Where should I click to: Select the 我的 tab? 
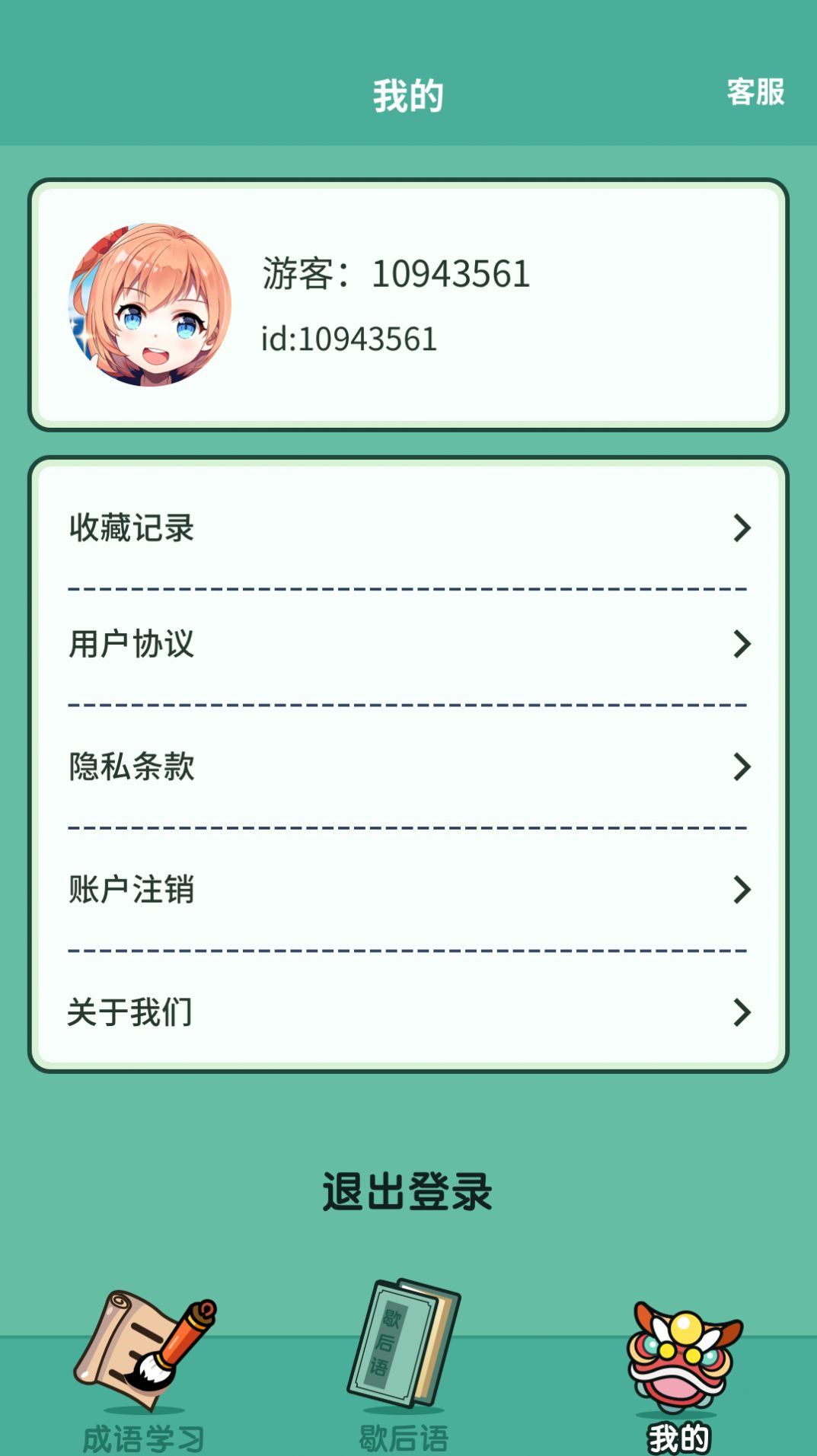click(679, 1370)
